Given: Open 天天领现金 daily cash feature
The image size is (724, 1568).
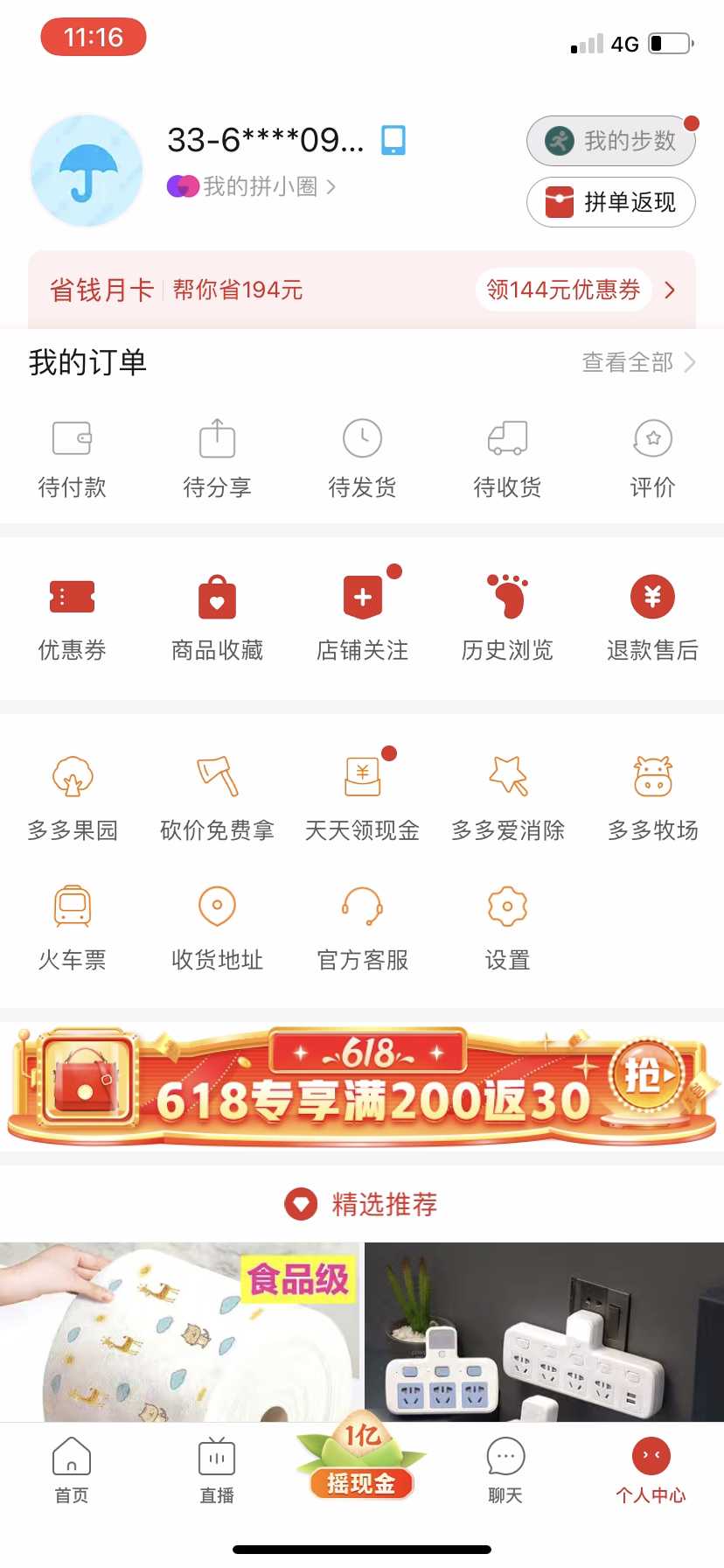Looking at the screenshot, I should (x=362, y=794).
